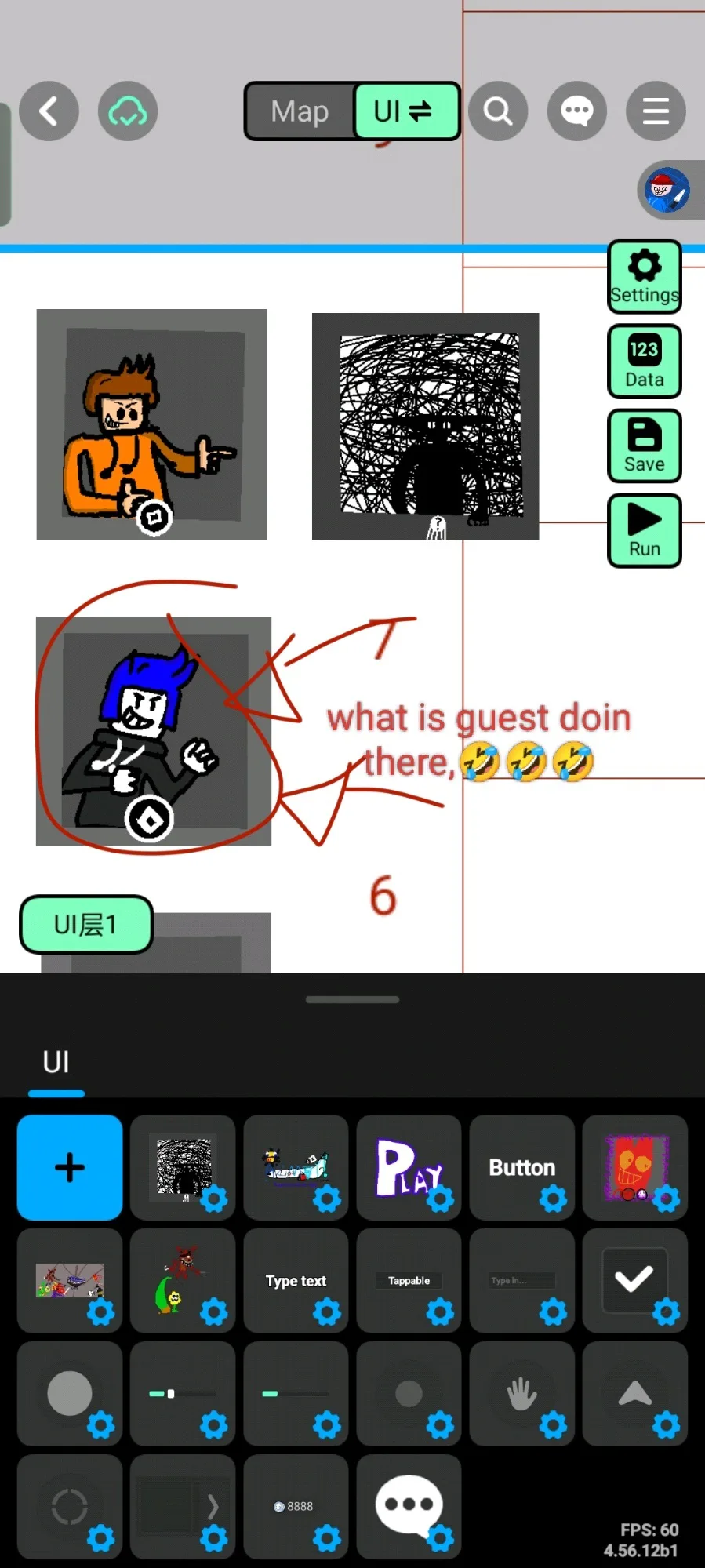Open the search magnifier
The image size is (705, 1568).
[x=498, y=111]
